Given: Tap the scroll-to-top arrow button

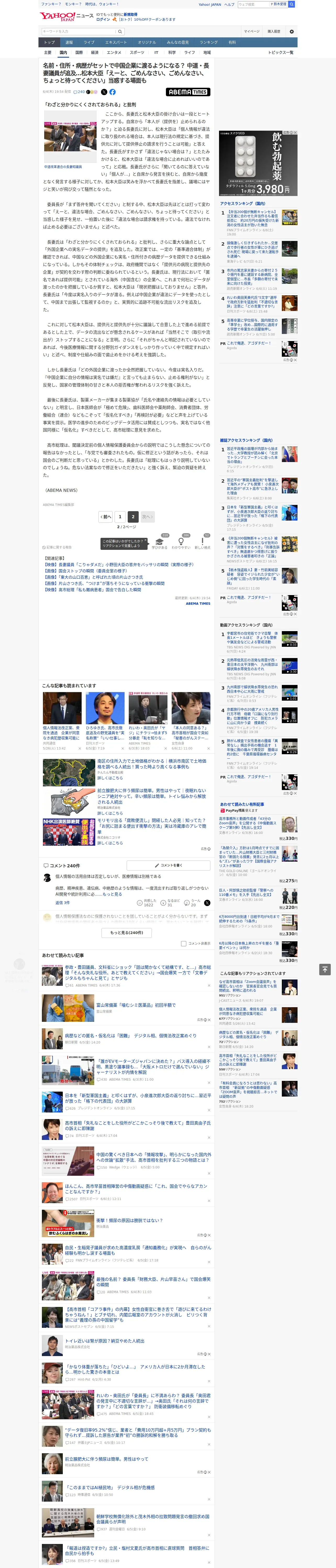Looking at the screenshot, I should 325,969.
